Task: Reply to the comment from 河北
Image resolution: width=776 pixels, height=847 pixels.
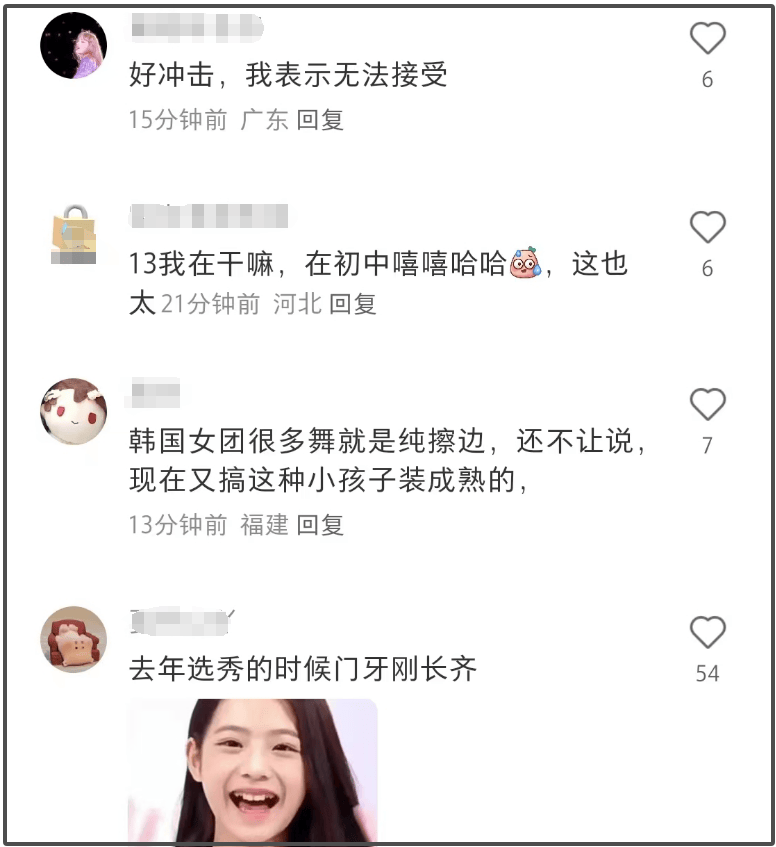Action: (353, 304)
